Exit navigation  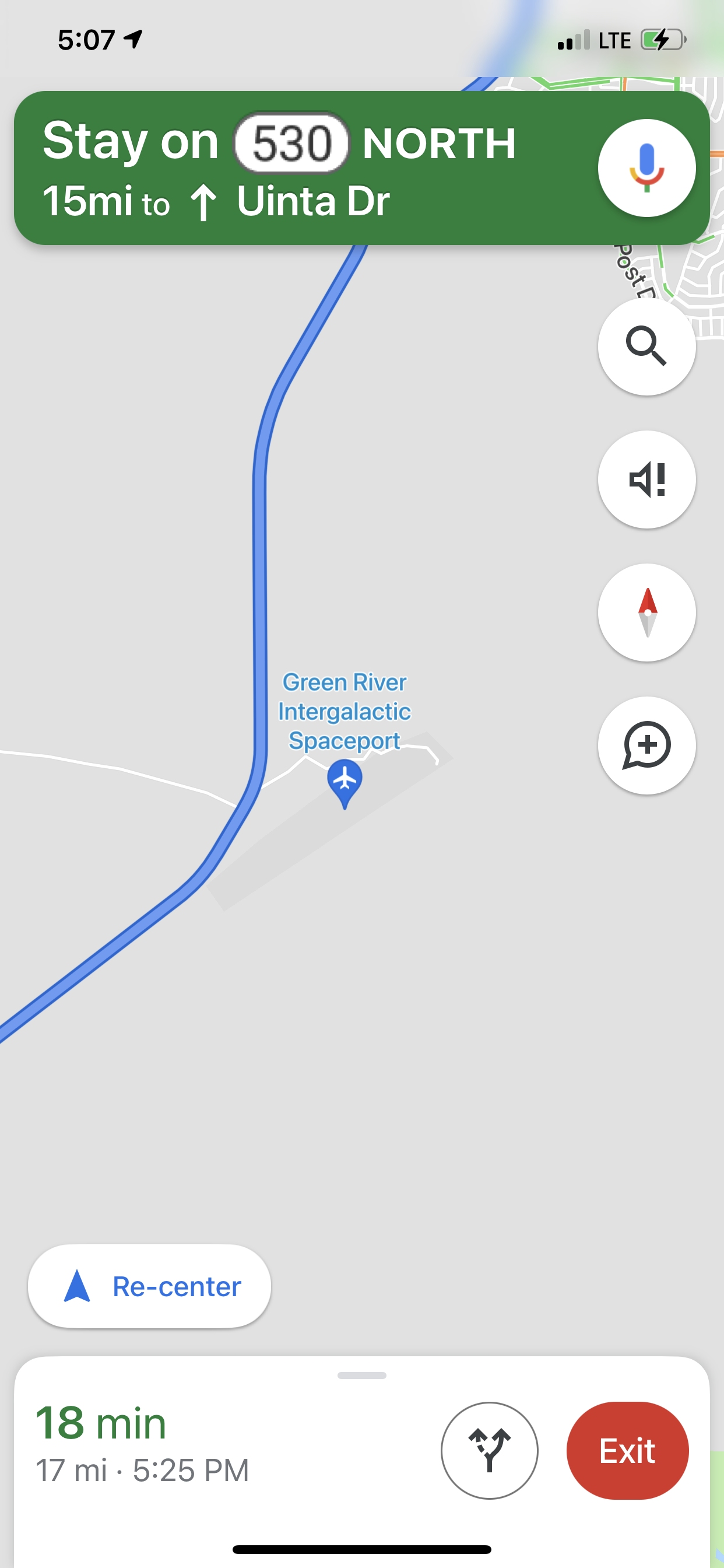pos(627,1450)
